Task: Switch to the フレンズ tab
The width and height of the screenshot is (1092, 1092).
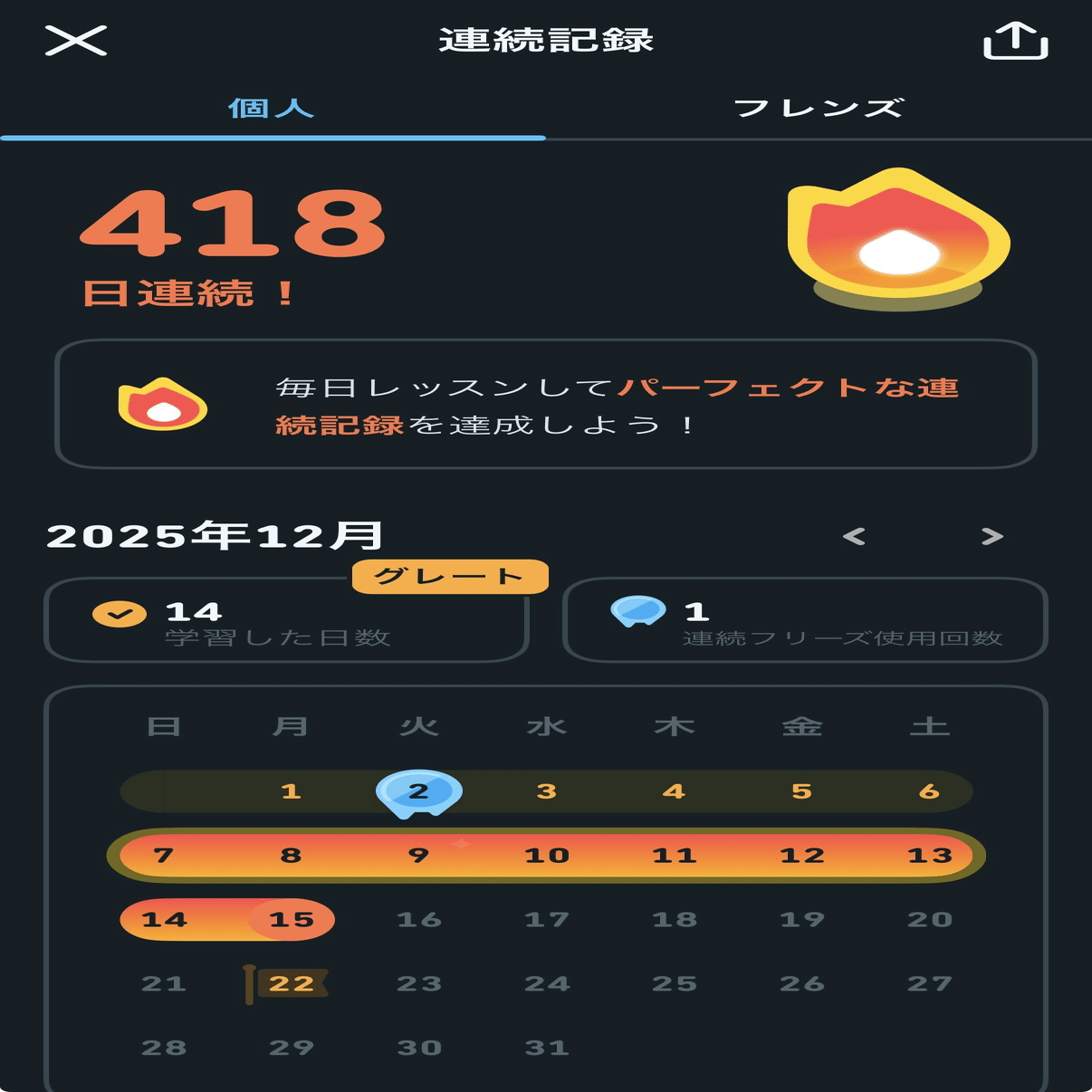Action: click(819, 109)
